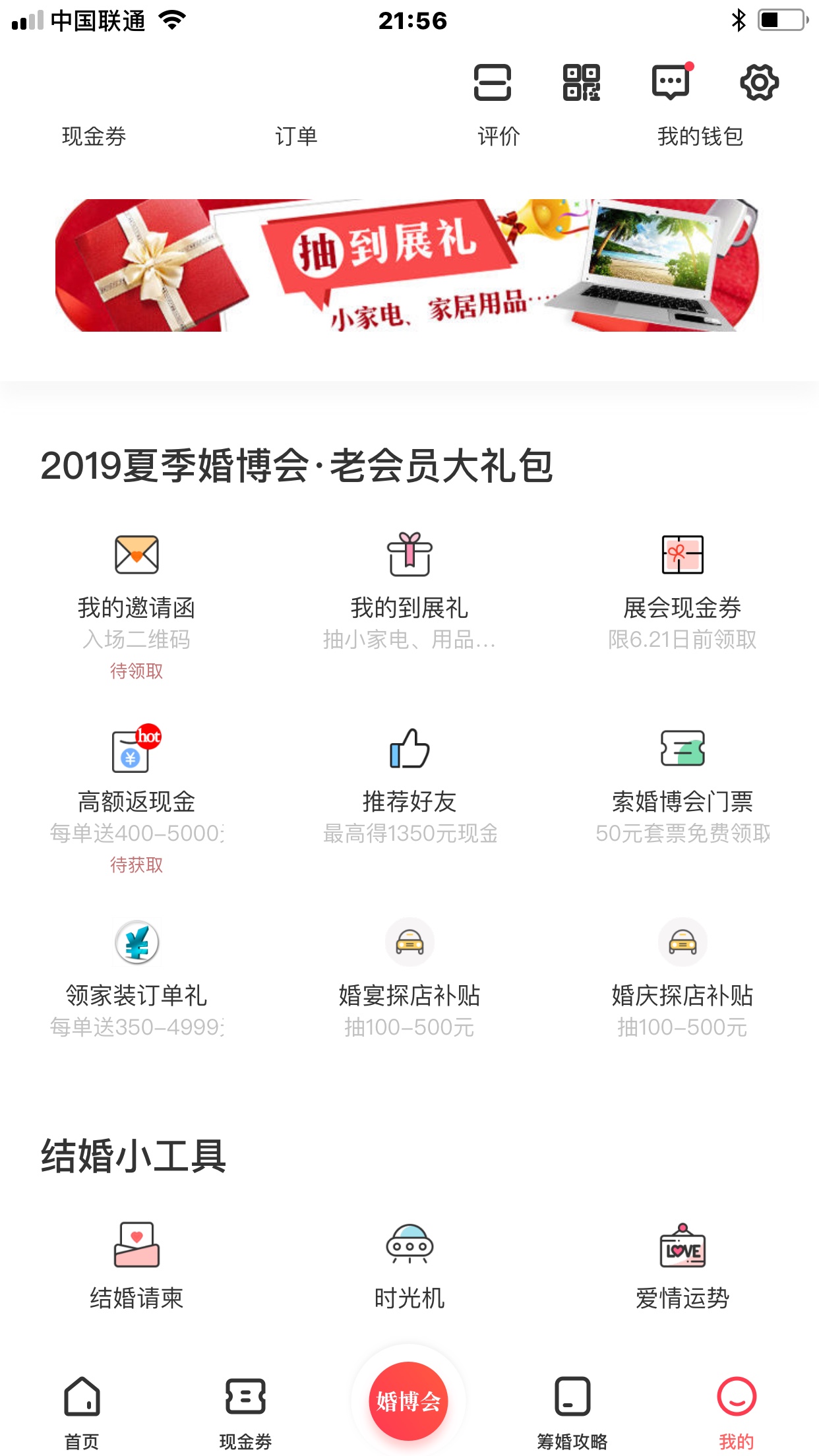Image resolution: width=819 pixels, height=1456 pixels.
Task: Get 索婚博会门票 tickets
Action: click(682, 785)
